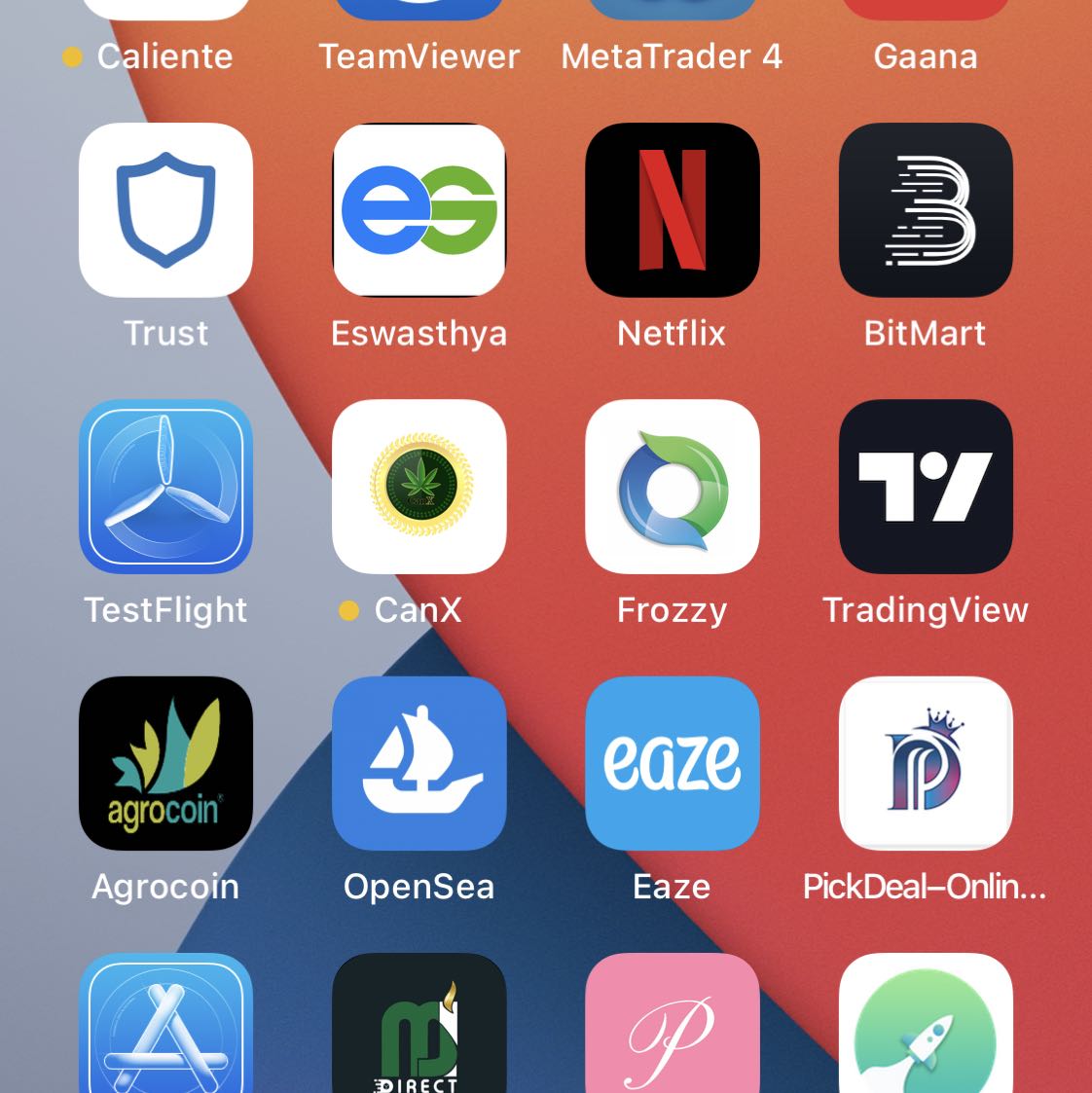Screen dimensions: 1092x1093
Task: Launch OpenSea
Action: pyautogui.click(x=419, y=763)
